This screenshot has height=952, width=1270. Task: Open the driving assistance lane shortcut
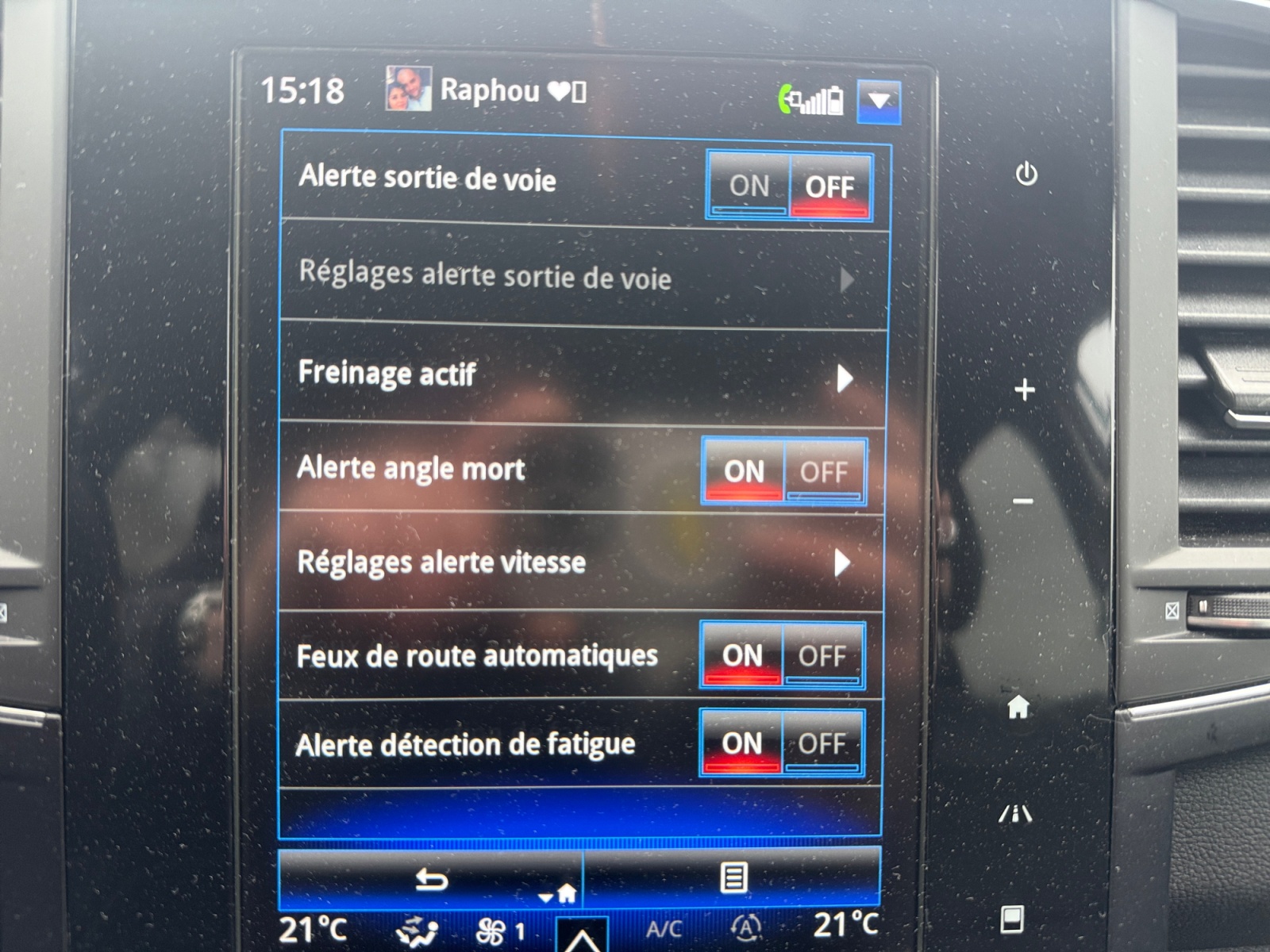tap(1015, 814)
